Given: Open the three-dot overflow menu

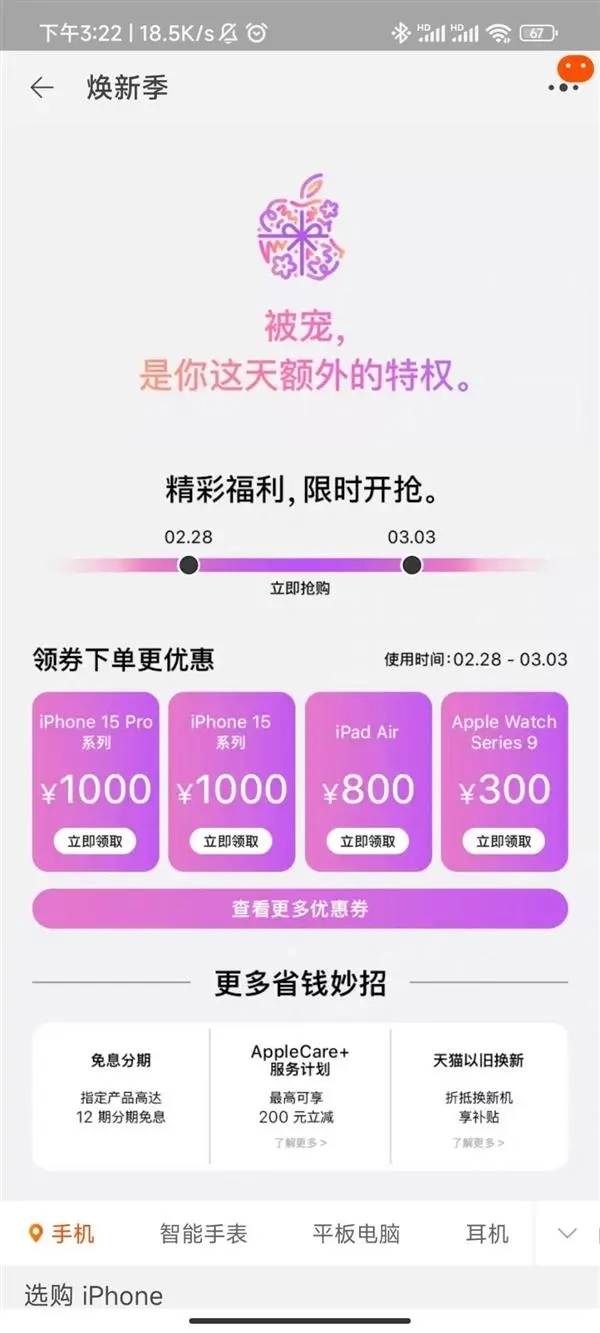Looking at the screenshot, I should click(x=564, y=88).
